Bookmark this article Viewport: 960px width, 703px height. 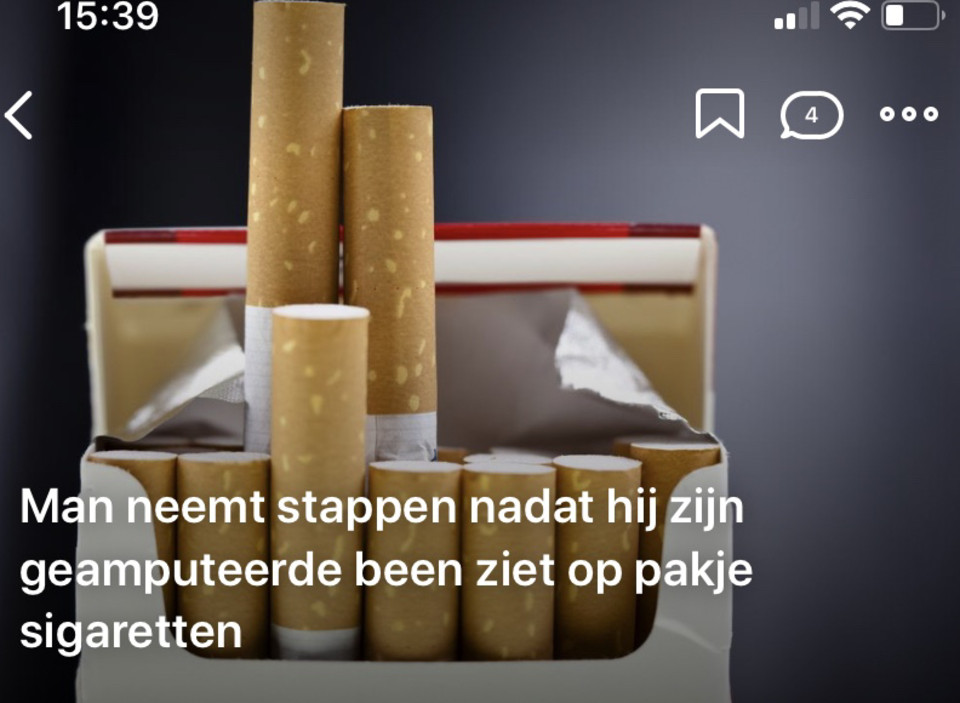point(720,114)
